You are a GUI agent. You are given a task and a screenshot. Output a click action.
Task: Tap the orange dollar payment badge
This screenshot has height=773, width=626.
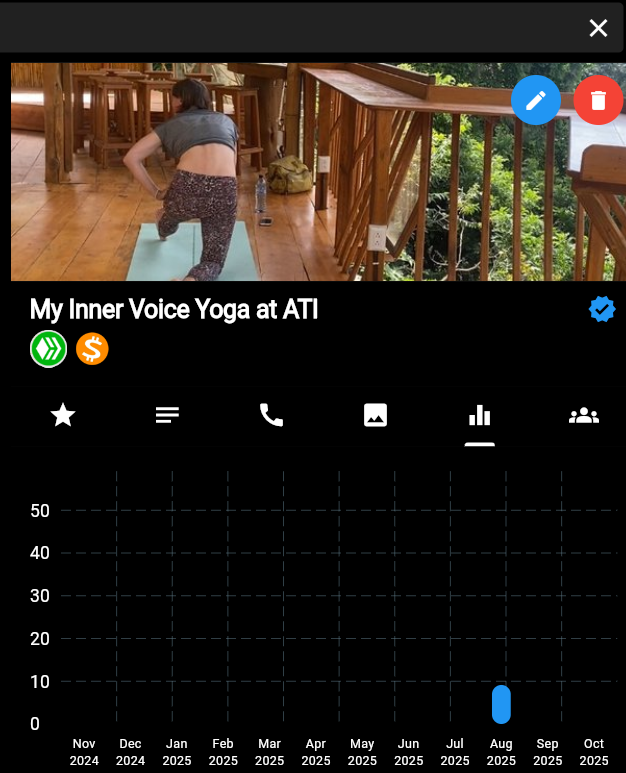point(92,349)
